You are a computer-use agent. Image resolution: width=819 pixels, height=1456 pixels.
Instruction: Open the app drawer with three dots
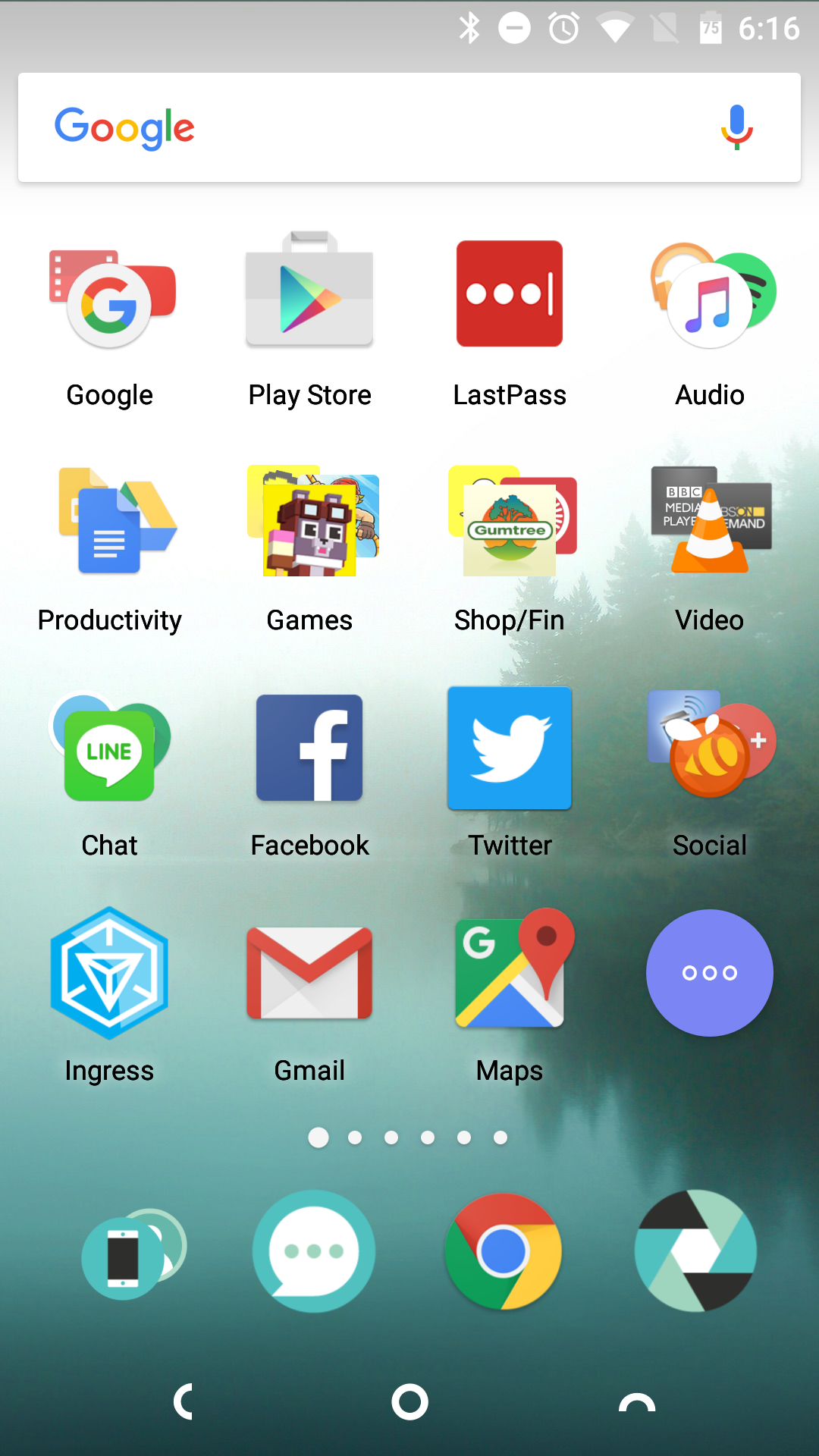710,973
